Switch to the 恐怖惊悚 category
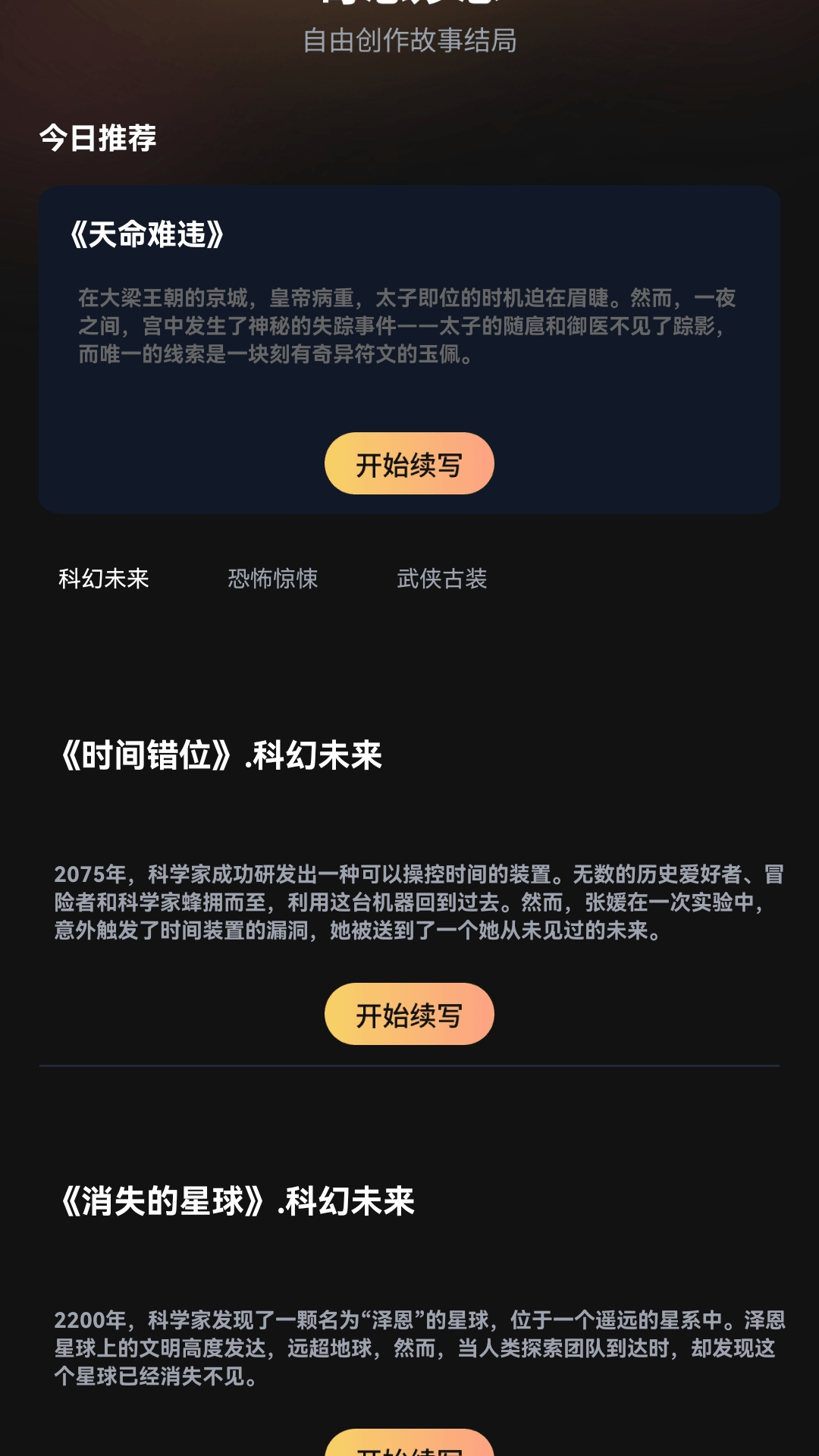Screen dimensions: 819x1456 [x=274, y=579]
